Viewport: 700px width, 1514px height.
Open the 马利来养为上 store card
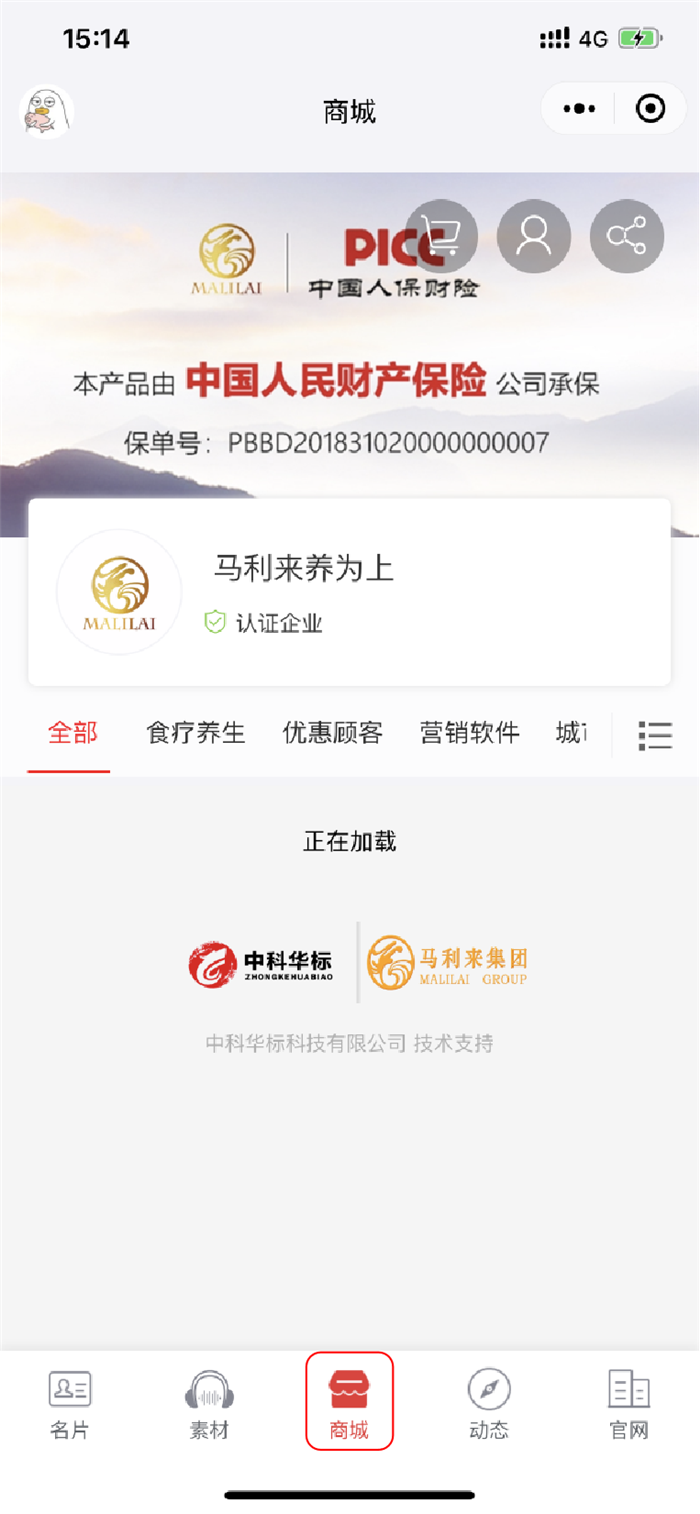349,592
